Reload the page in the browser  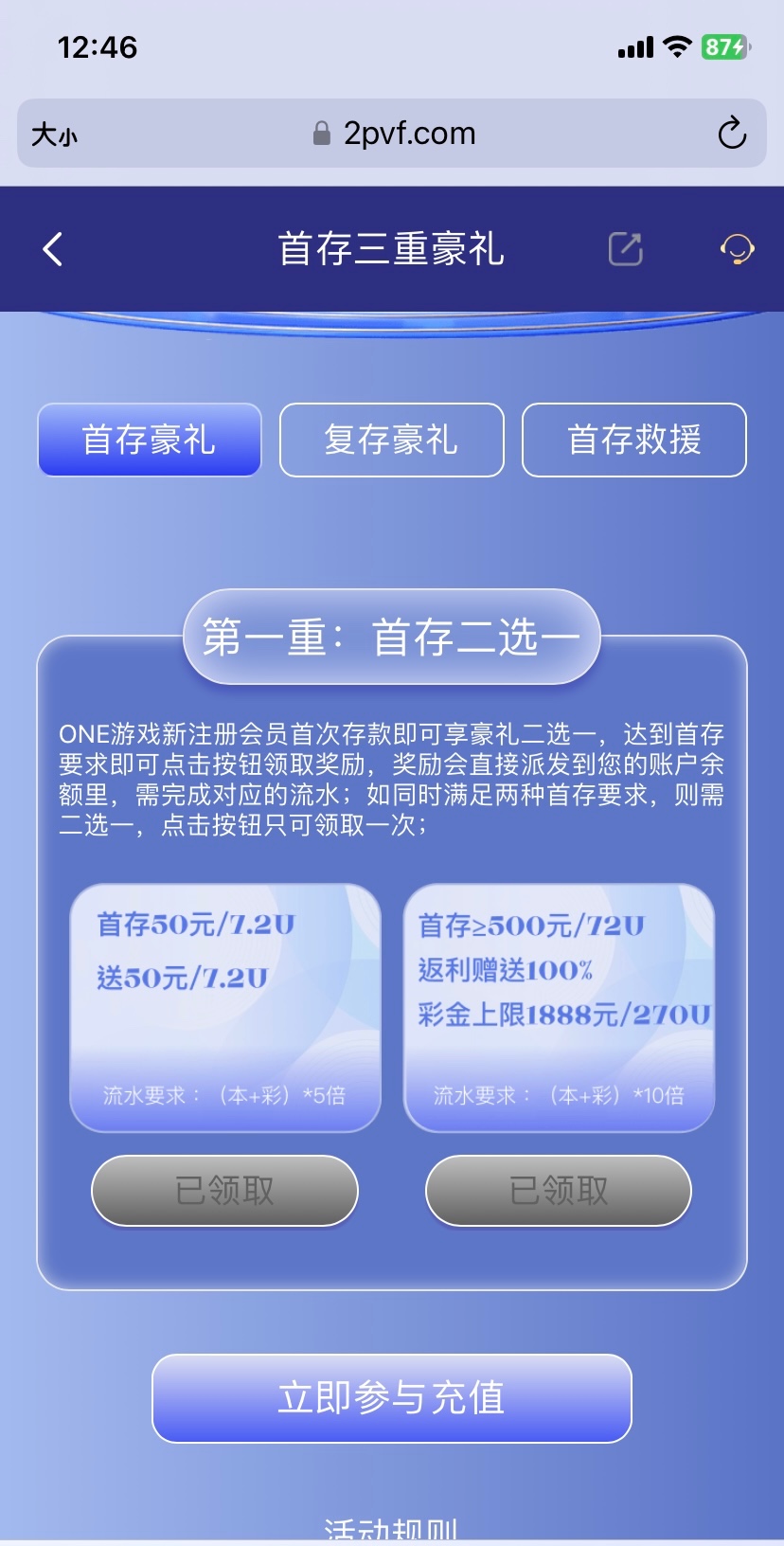tap(731, 134)
